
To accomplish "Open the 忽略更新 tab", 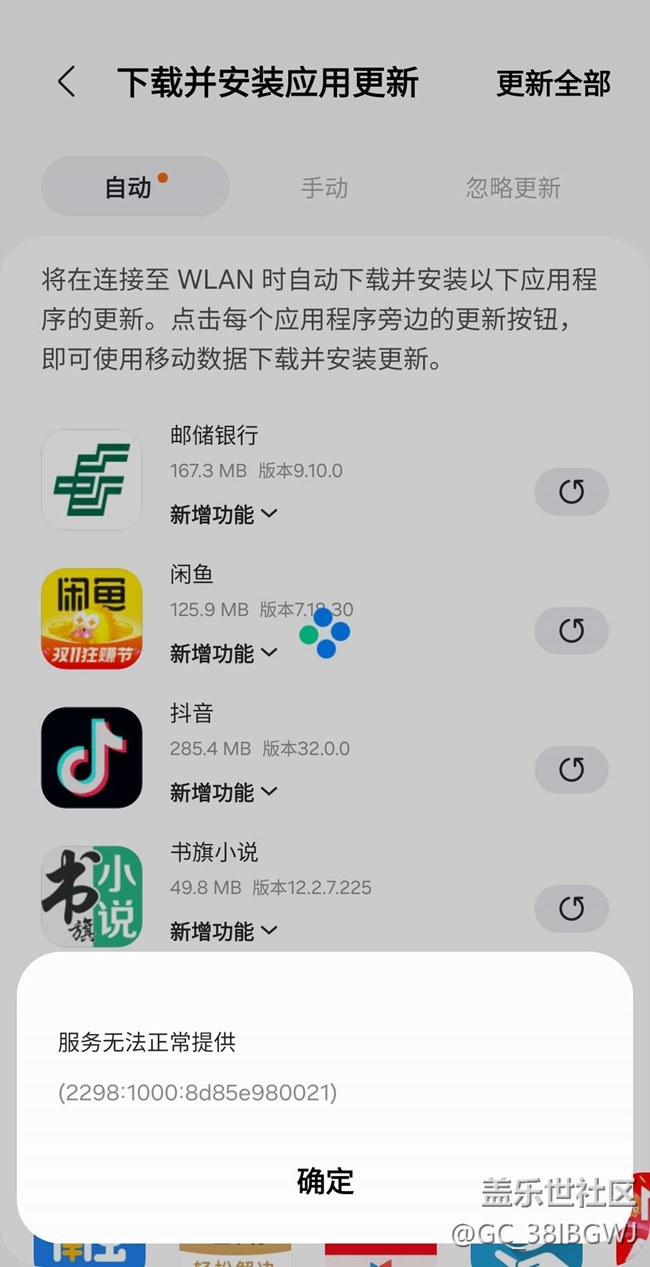I will click(x=513, y=188).
